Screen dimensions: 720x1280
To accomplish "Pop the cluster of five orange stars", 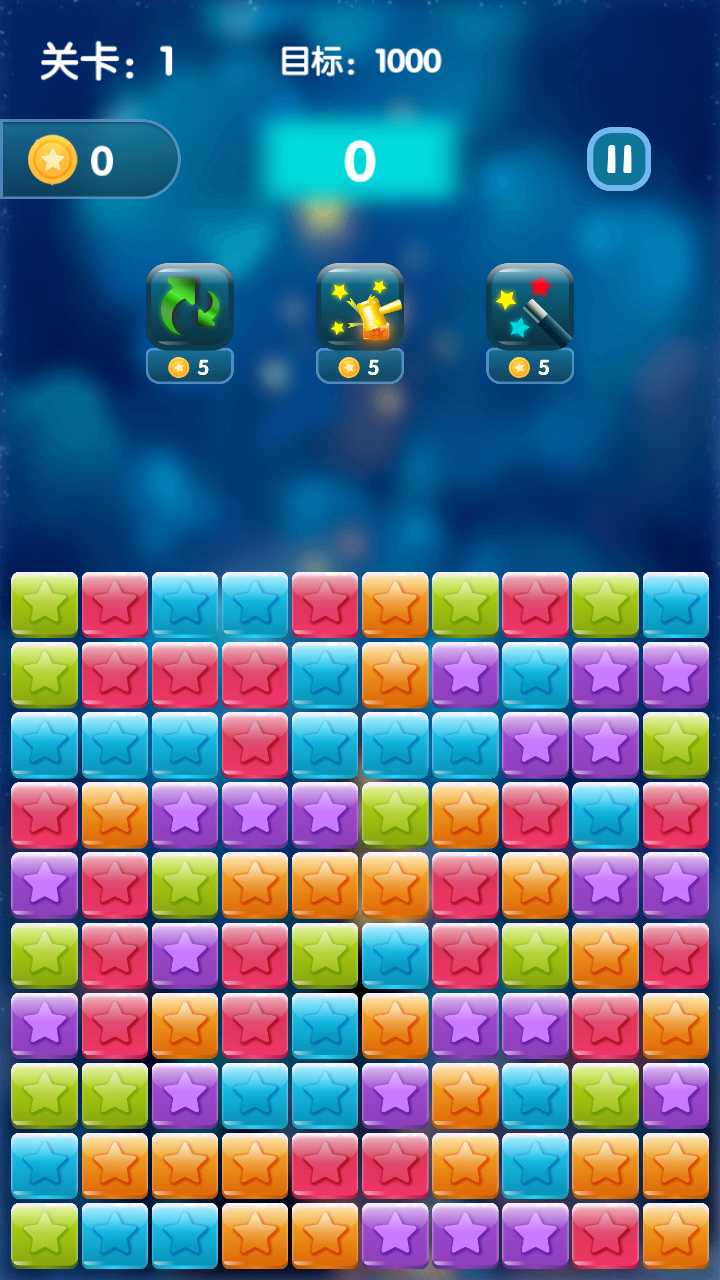I will pyautogui.click(x=185, y=1165).
